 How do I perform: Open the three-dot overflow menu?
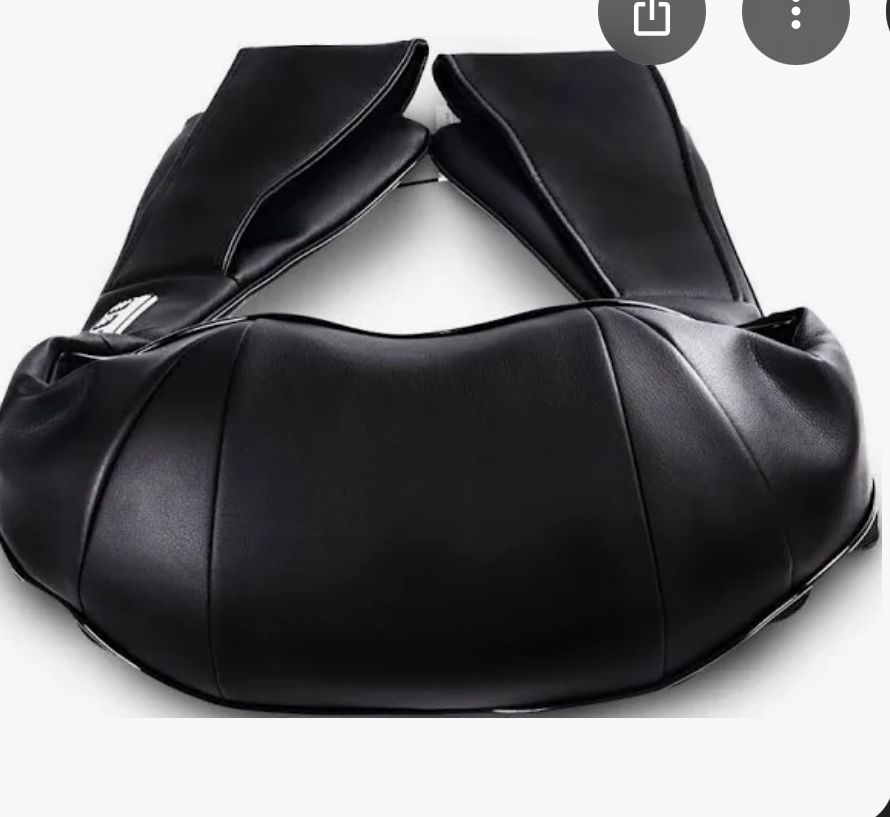(796, 17)
